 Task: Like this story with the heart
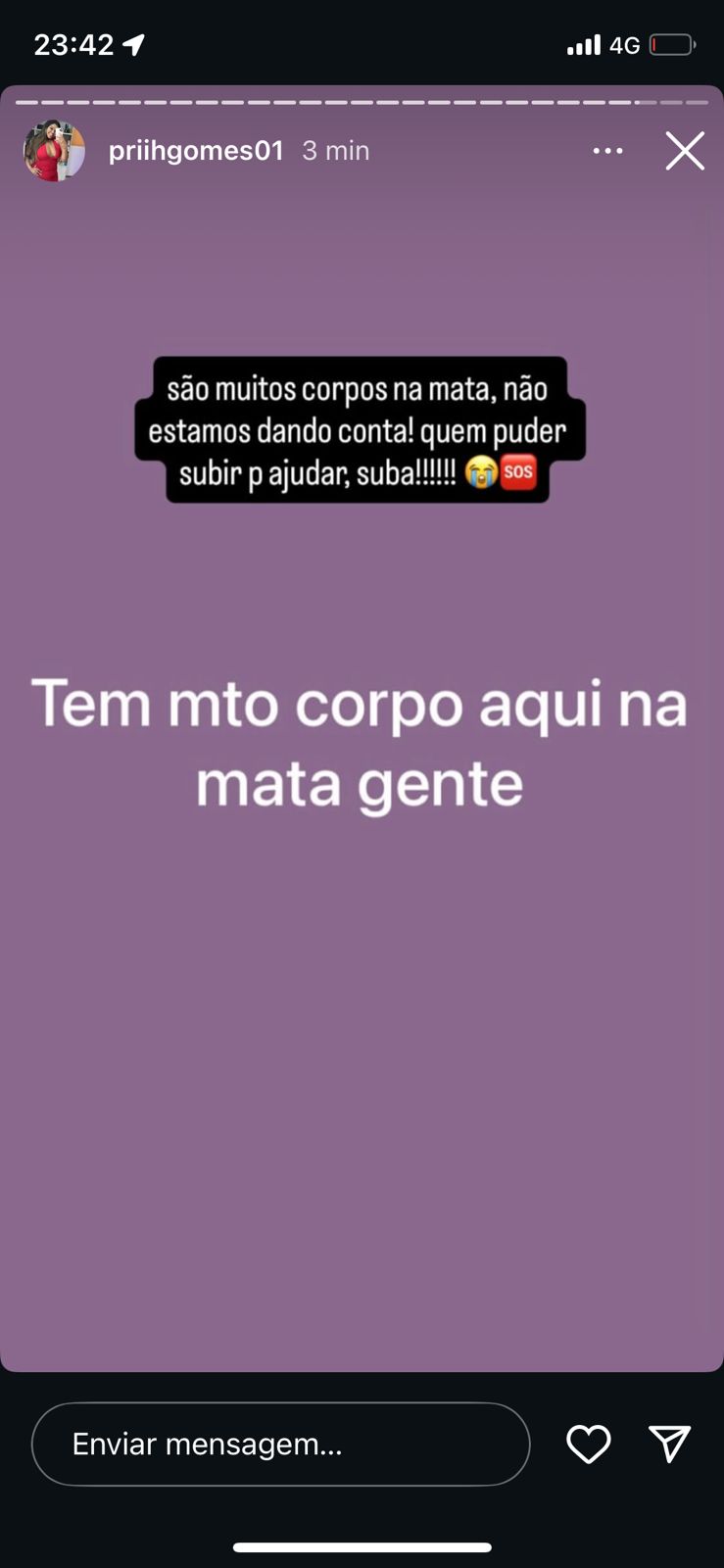[x=588, y=1444]
